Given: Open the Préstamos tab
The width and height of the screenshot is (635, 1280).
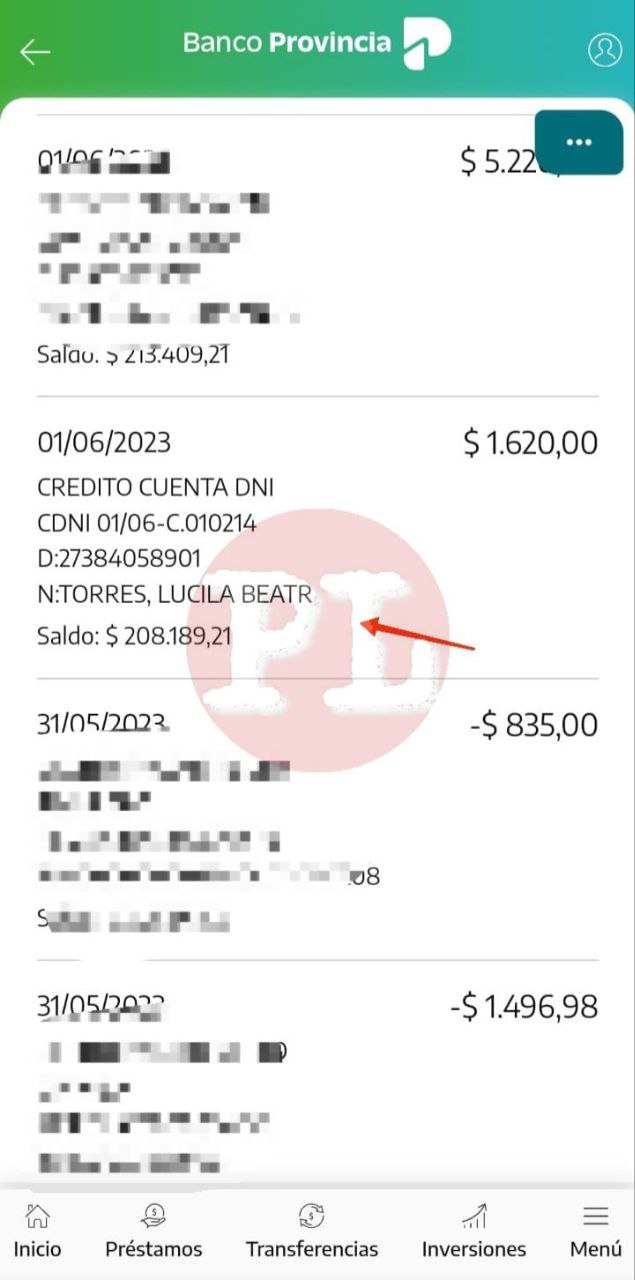Looking at the screenshot, I should coord(153,1232).
